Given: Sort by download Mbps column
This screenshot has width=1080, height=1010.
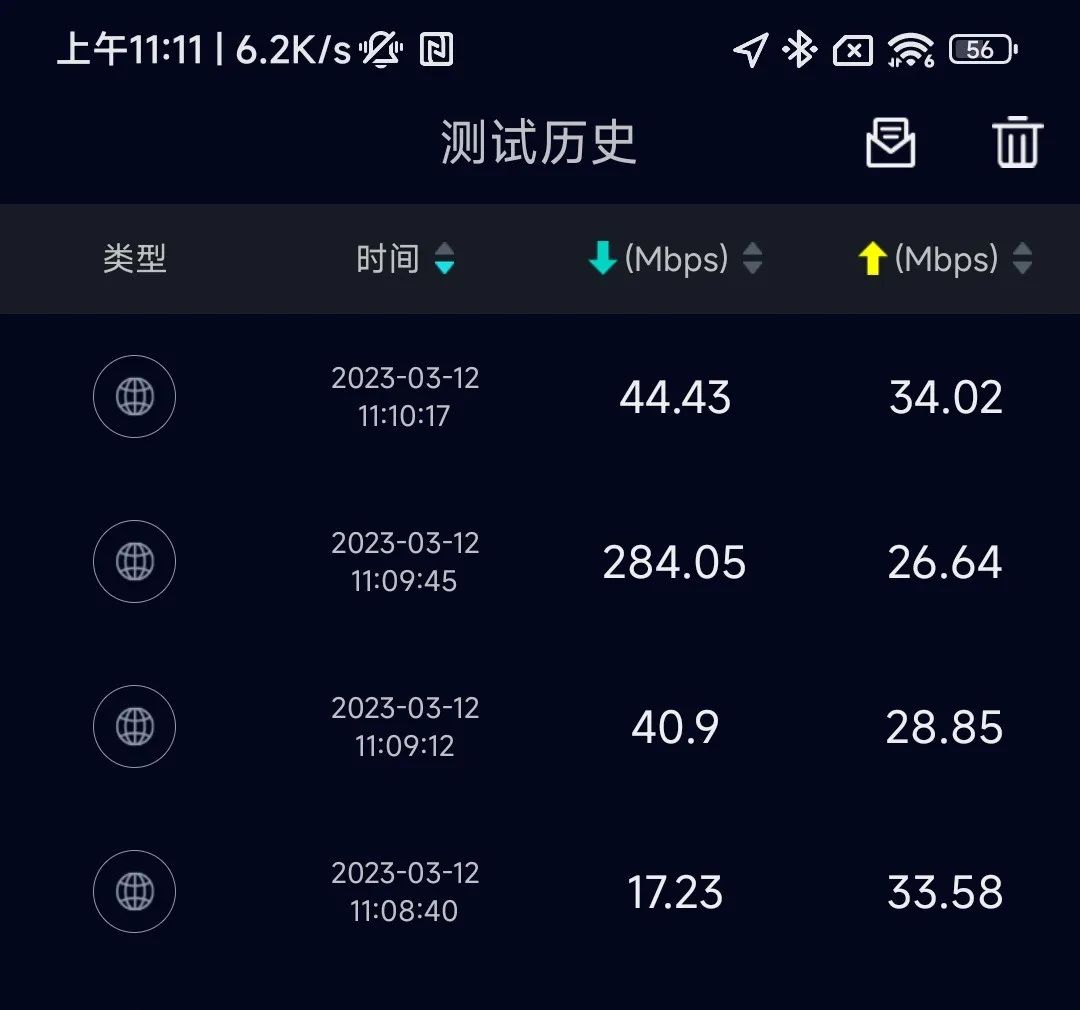Looking at the screenshot, I should tap(676, 258).
